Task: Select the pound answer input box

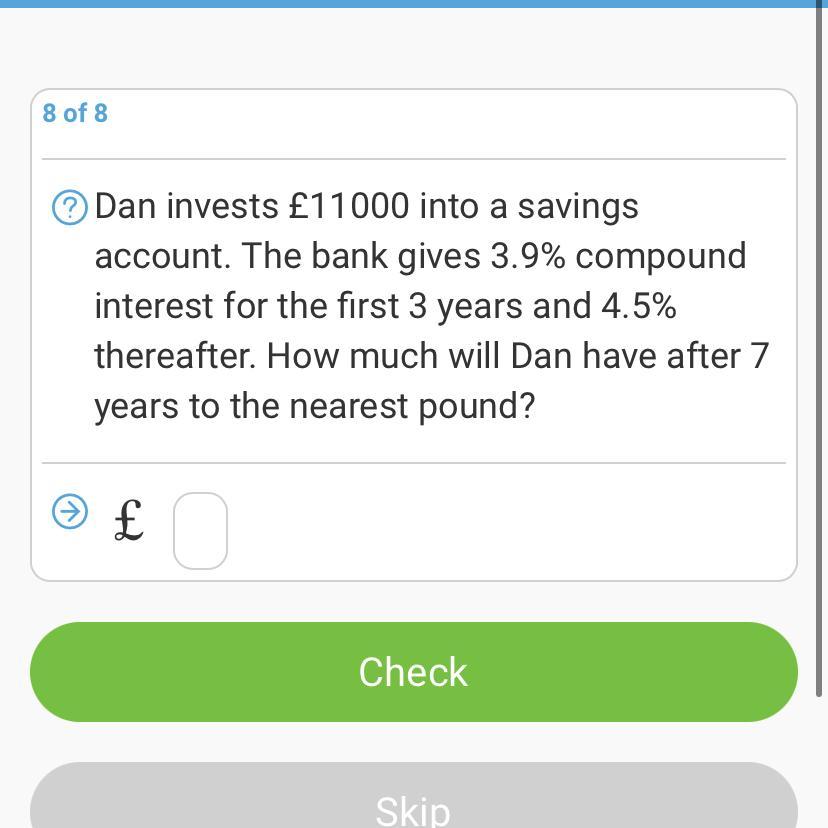Action: 200,531
